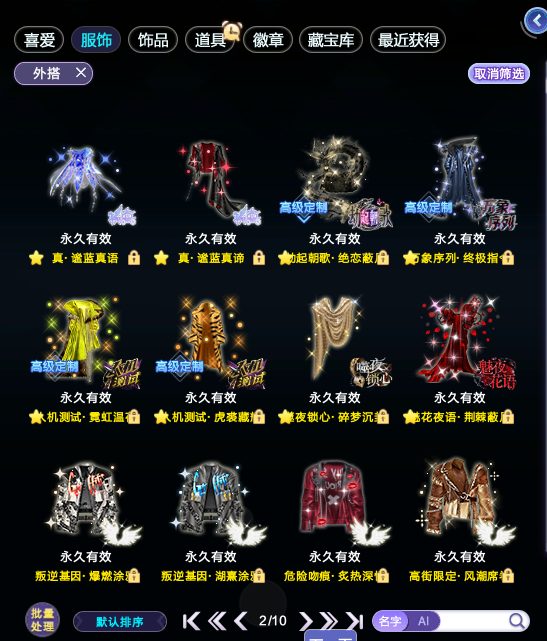Open the 藏宝库 tab
This screenshot has height=641, width=547.
[x=331, y=40]
